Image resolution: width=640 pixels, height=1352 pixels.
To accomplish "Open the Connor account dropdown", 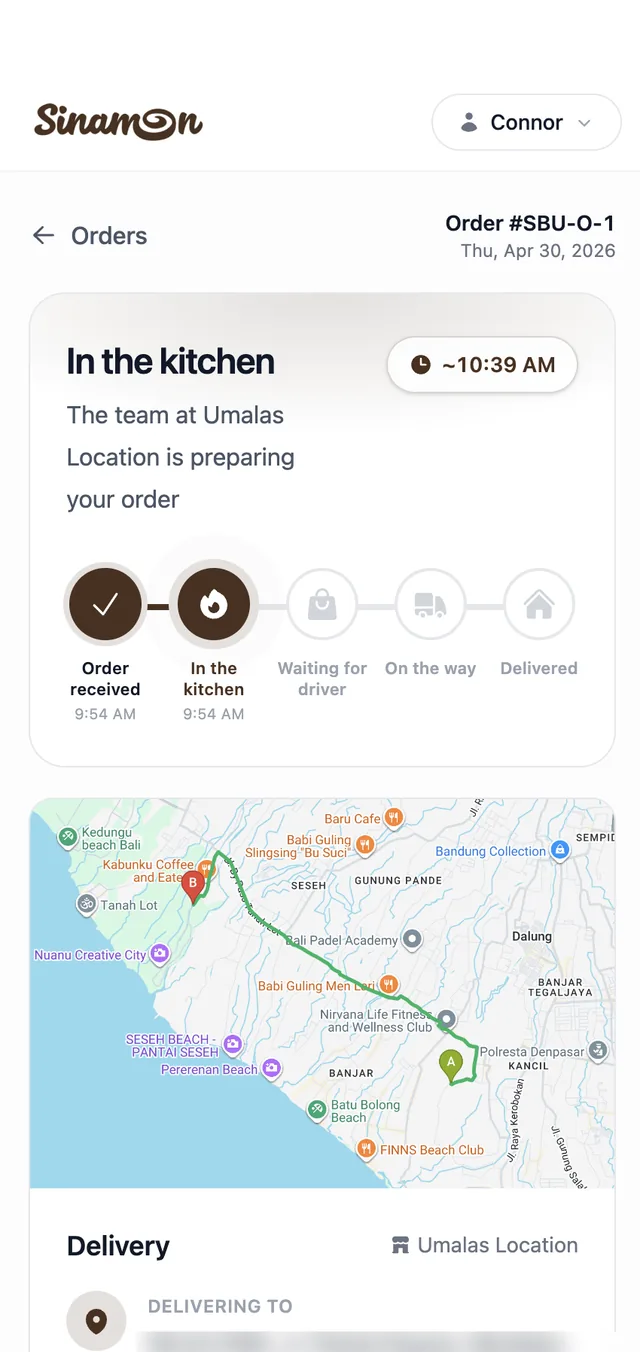I will [526, 122].
